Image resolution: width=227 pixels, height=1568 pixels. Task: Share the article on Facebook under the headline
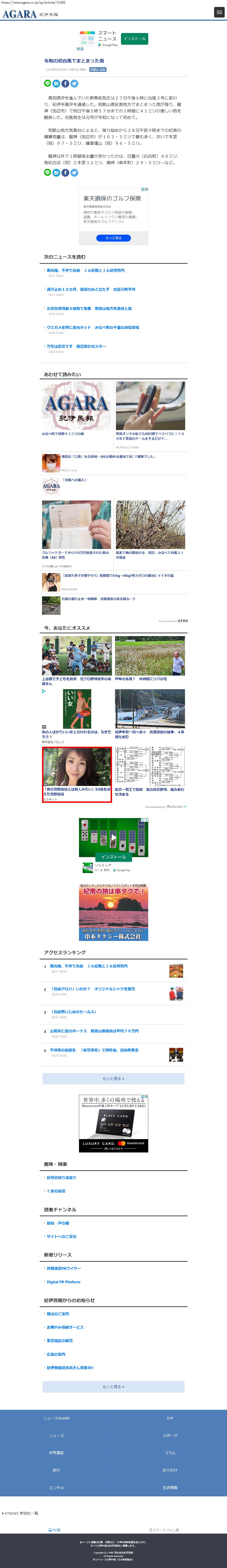[x=65, y=83]
